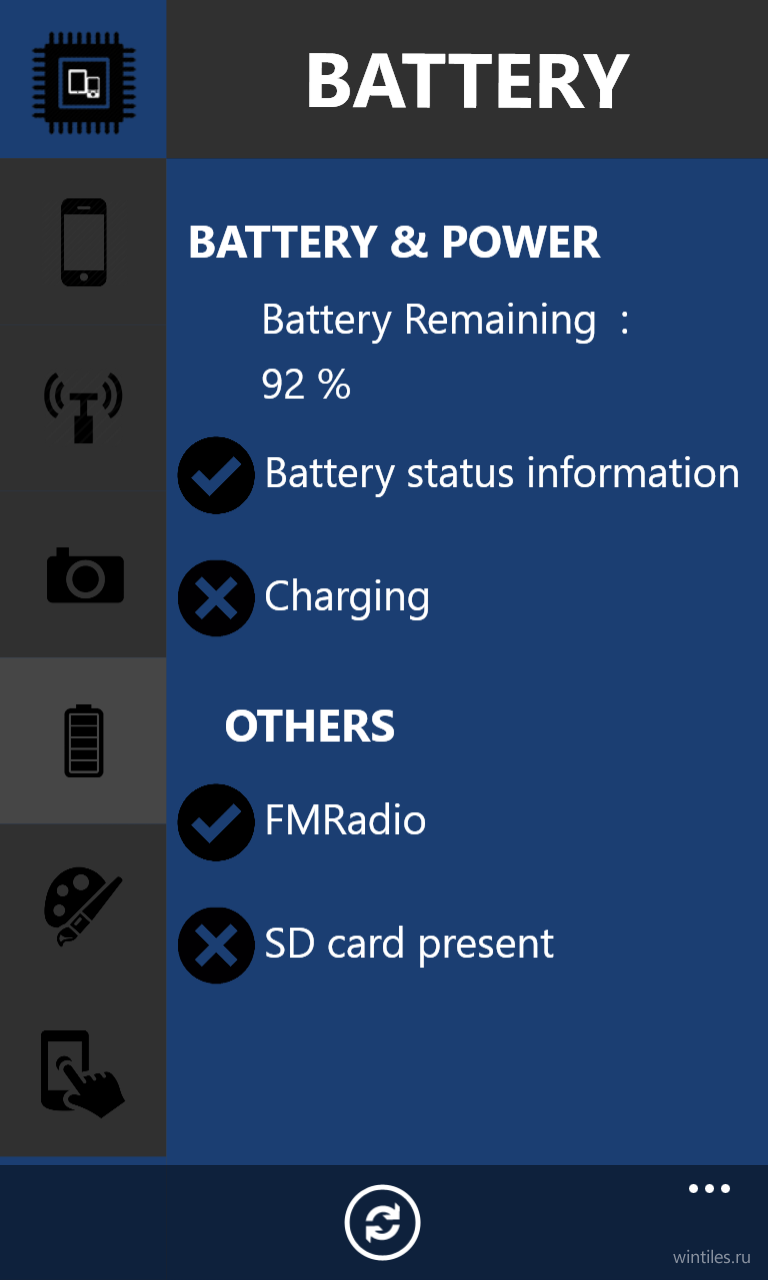Screen dimensions: 768x1280
Task: Open the touch screen tab
Action: pos(83,1073)
